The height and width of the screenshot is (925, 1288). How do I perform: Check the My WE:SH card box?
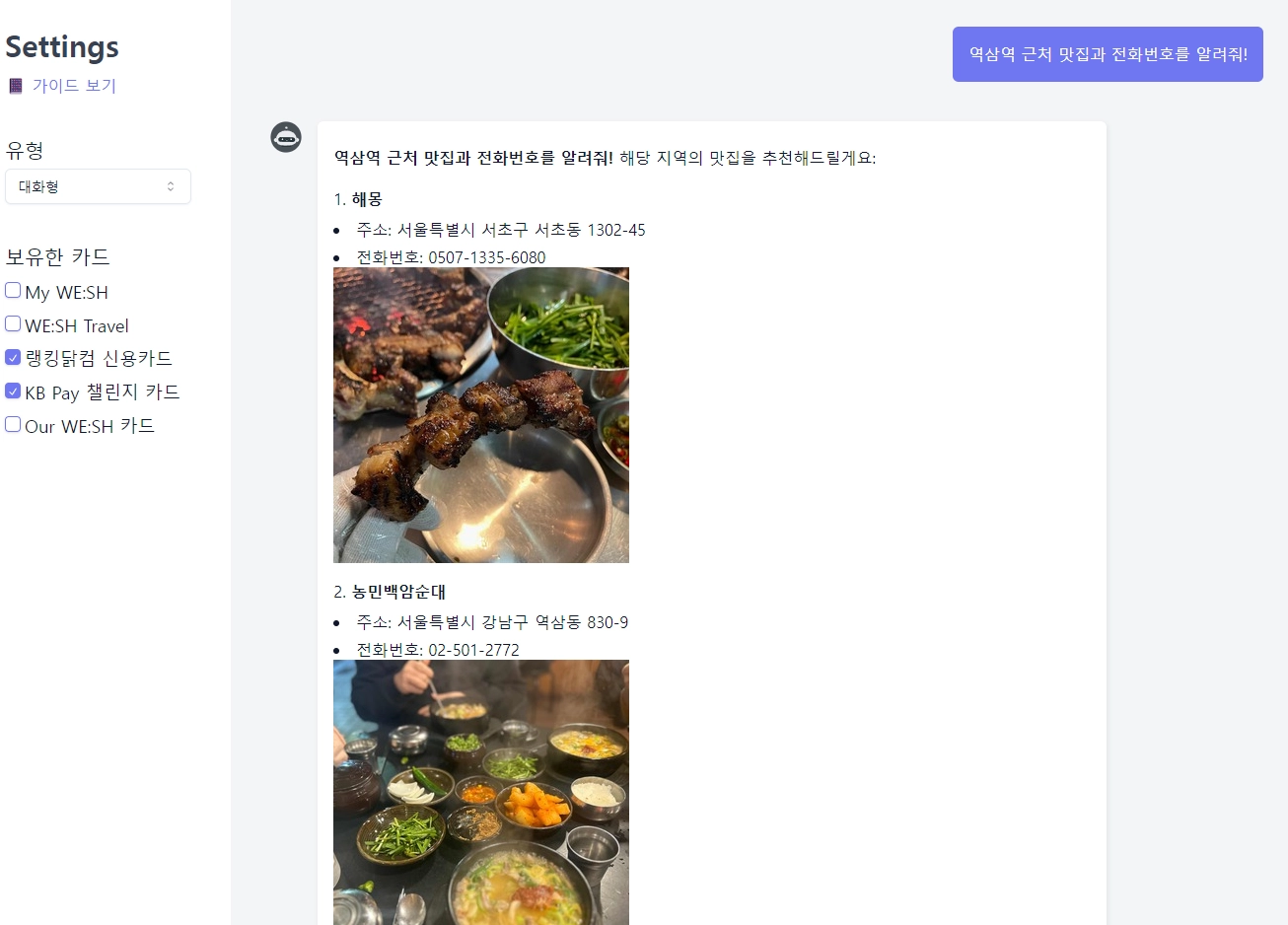click(13, 290)
